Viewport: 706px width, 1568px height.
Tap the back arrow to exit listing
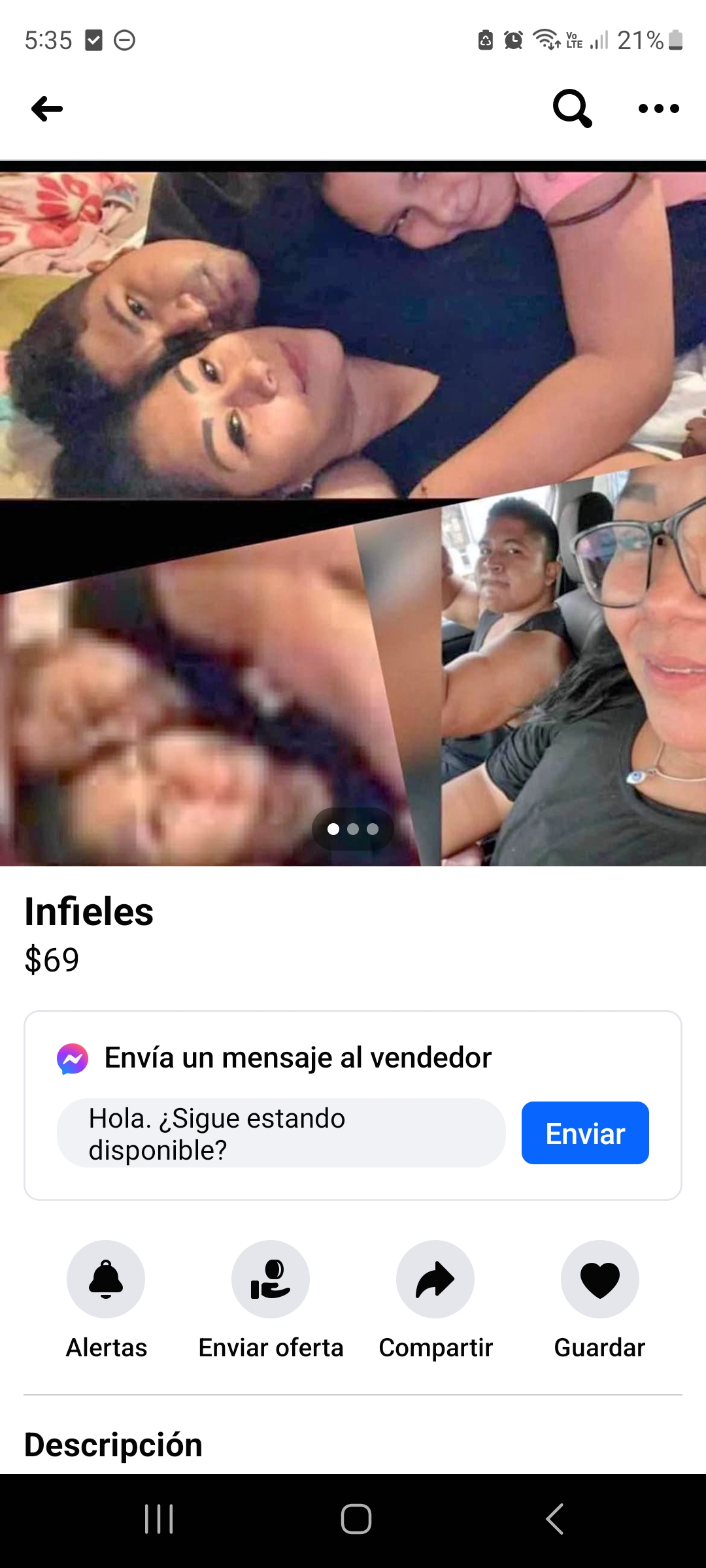click(46, 108)
